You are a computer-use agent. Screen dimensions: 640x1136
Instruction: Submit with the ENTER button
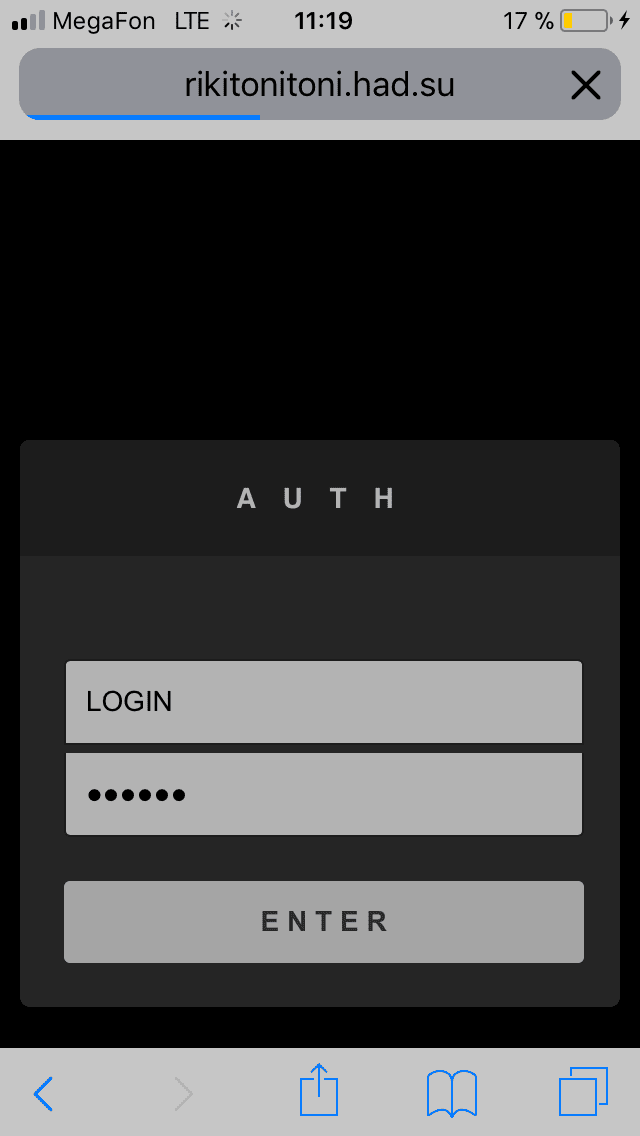coord(323,922)
